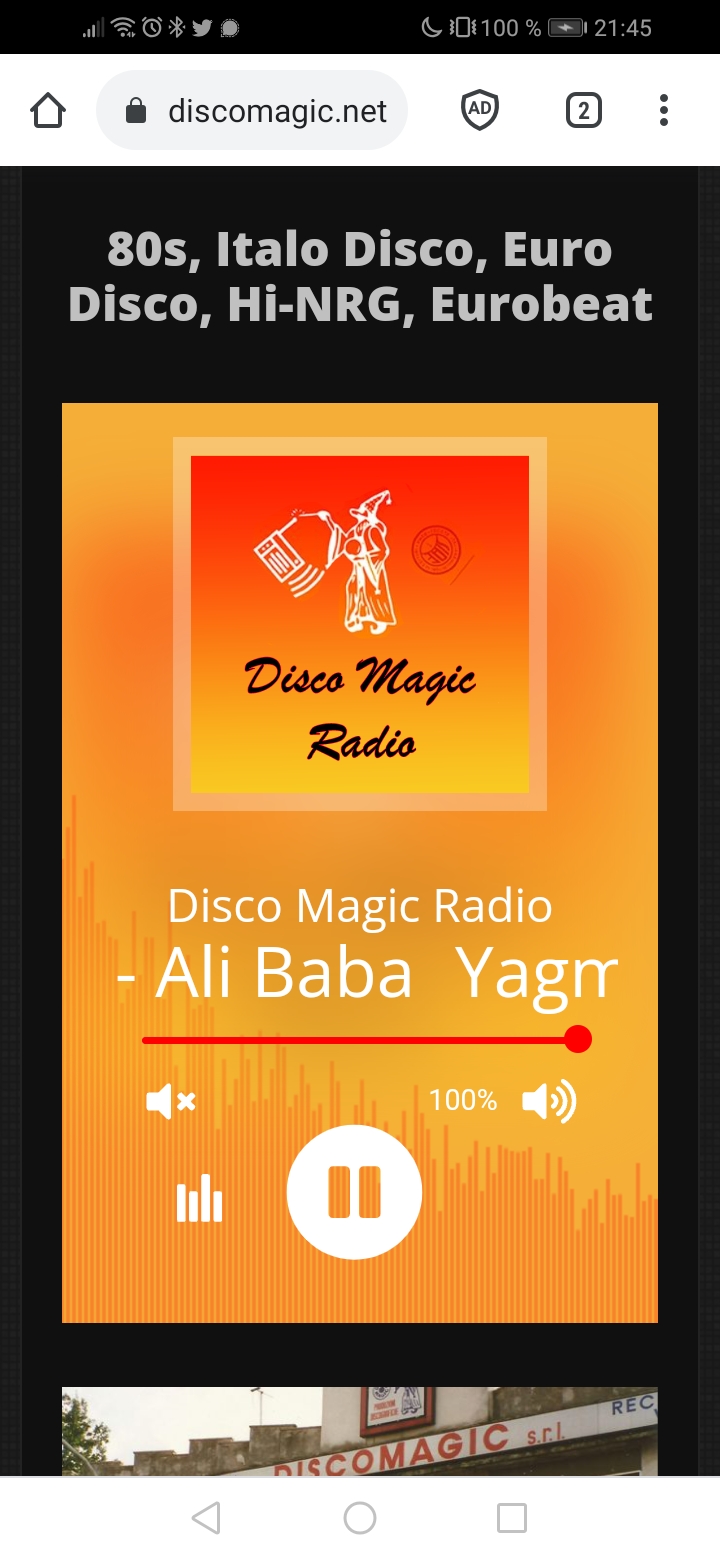Go back using system navigation
This screenshot has height=1560, width=720.
206,1518
